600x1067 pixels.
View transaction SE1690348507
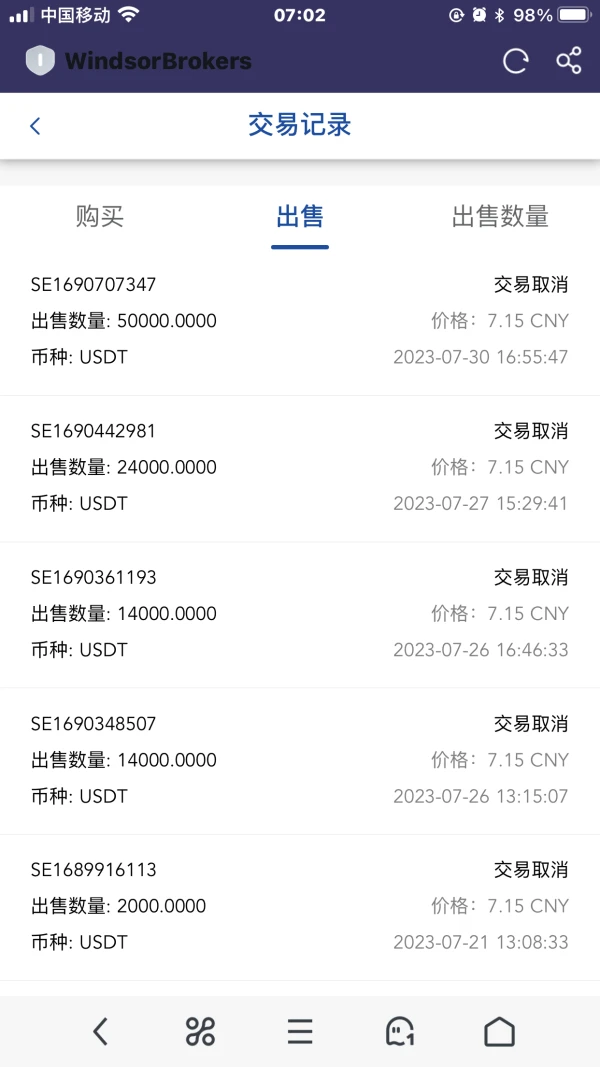(300, 760)
